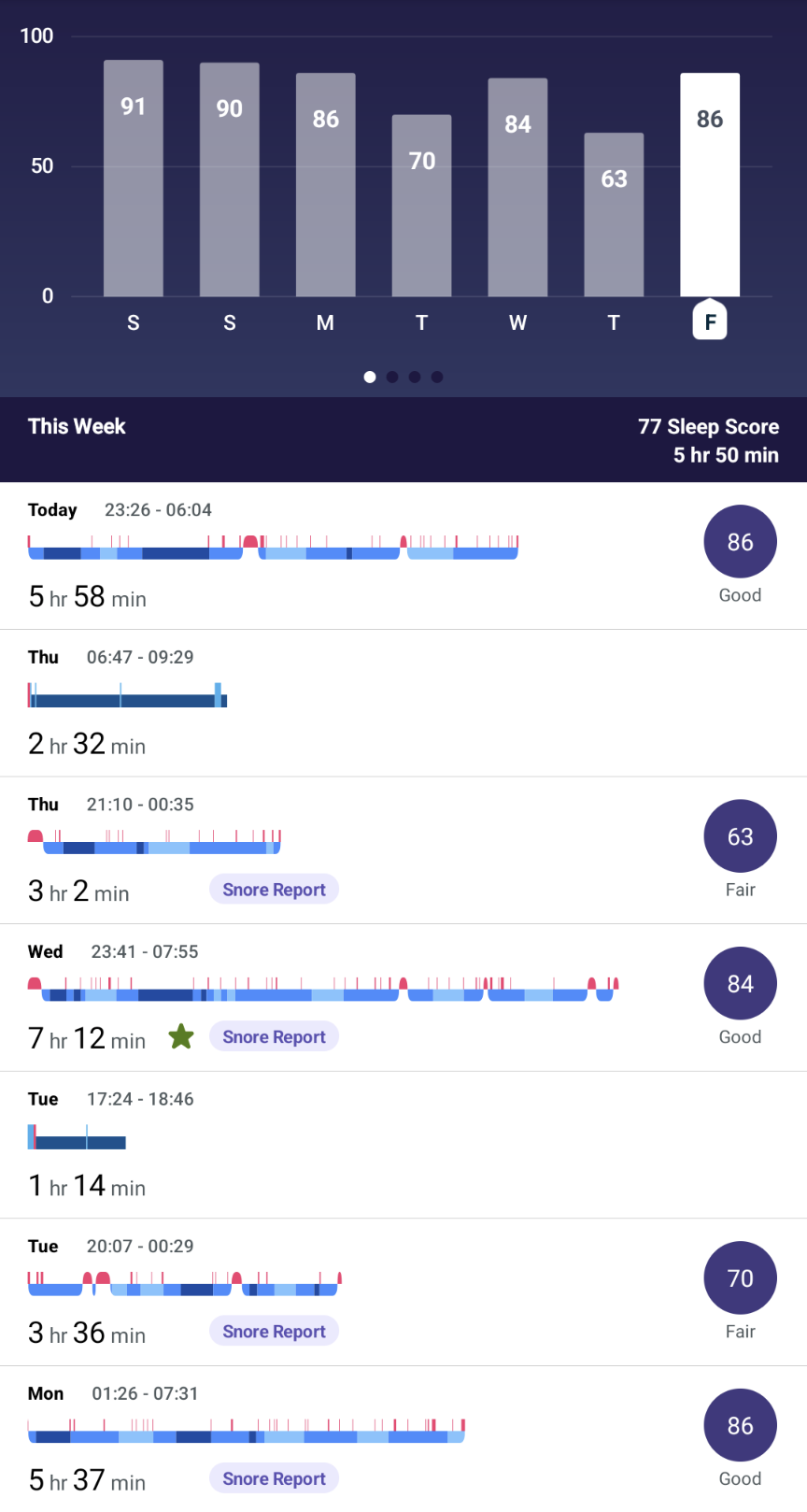The width and height of the screenshot is (807, 1512).
Task: Open Tuesday nap log 17:24 - 18:46
Action: [x=374, y=1145]
